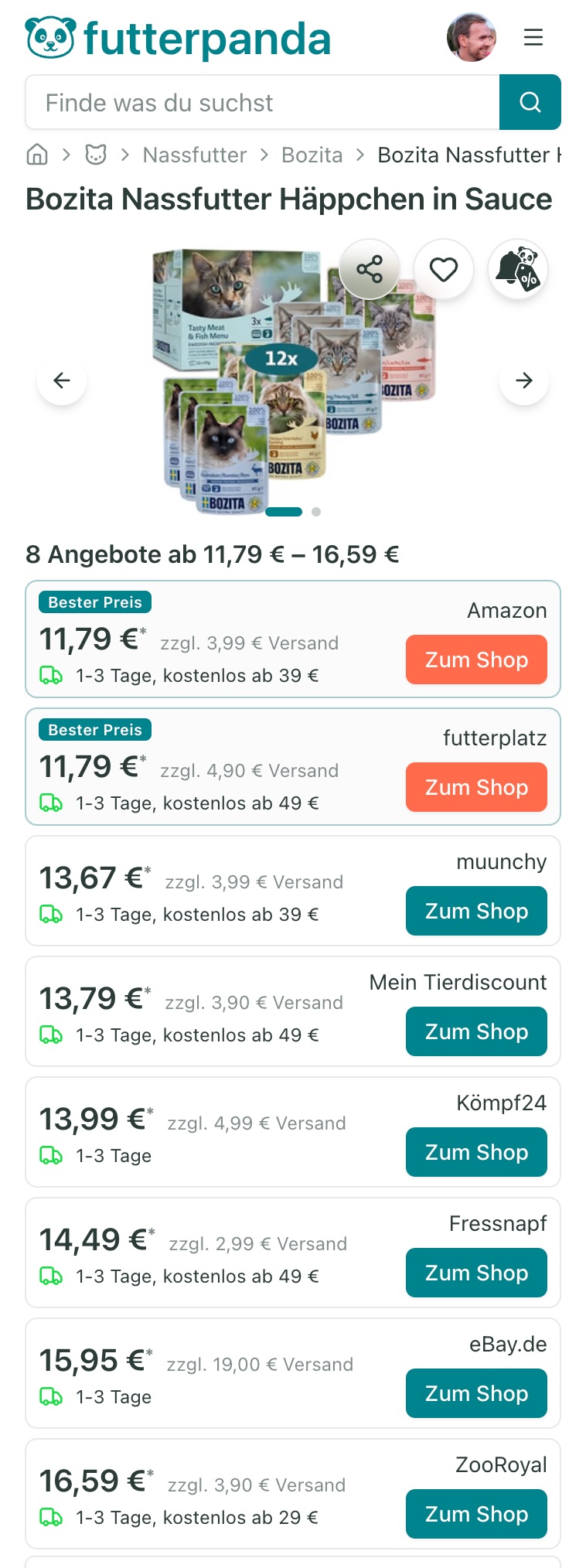Click Zum Shop on the ZooRoyal offer

coord(476,1514)
